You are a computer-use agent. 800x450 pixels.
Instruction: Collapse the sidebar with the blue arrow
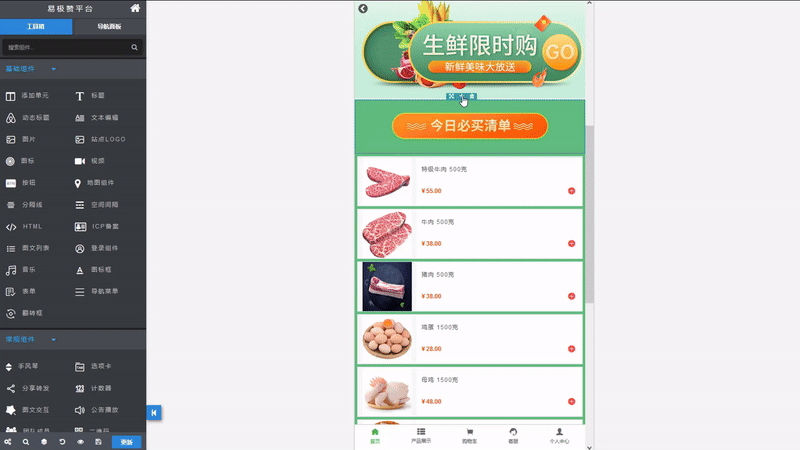pyautogui.click(x=154, y=412)
